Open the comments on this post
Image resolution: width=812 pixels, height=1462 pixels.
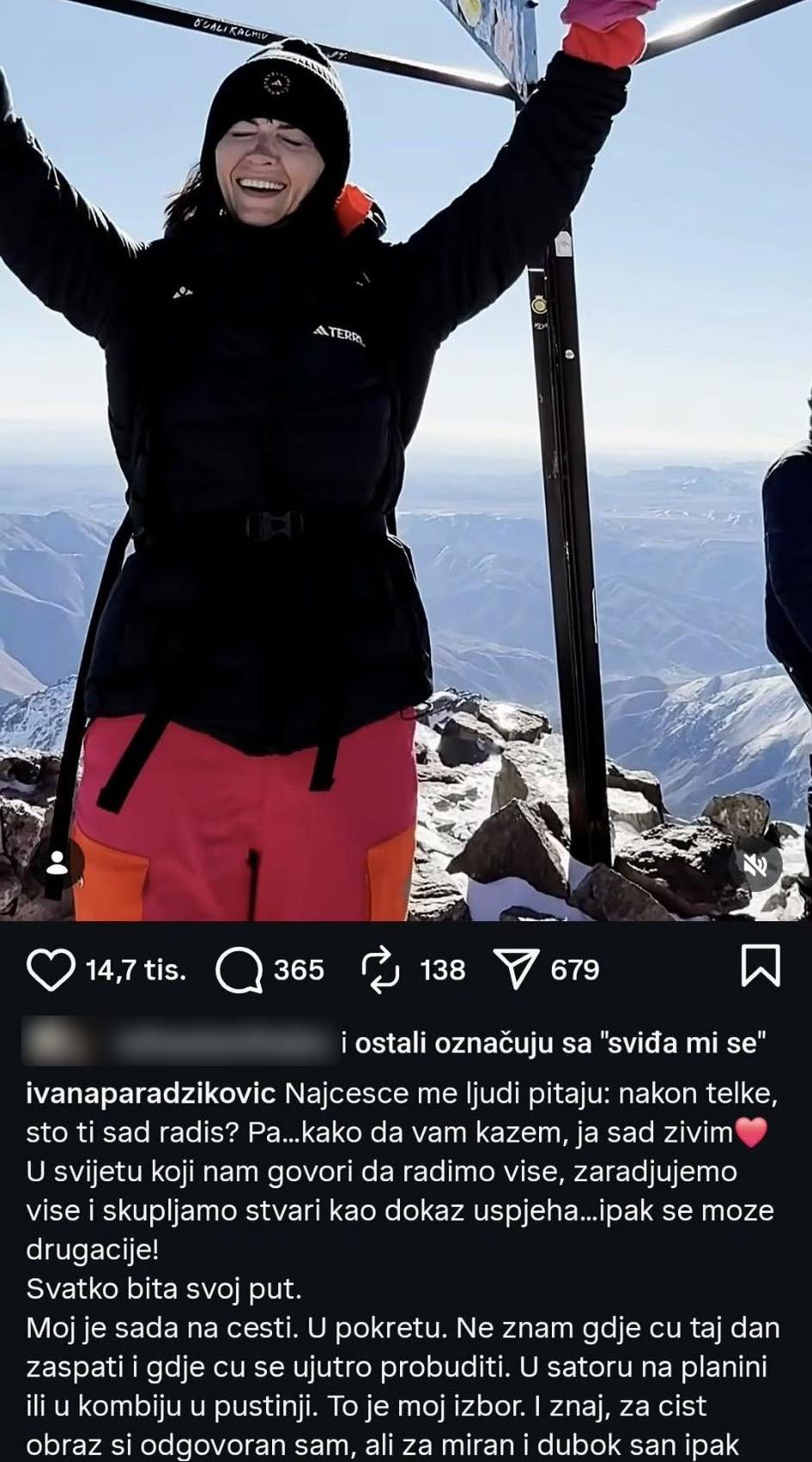point(239,969)
